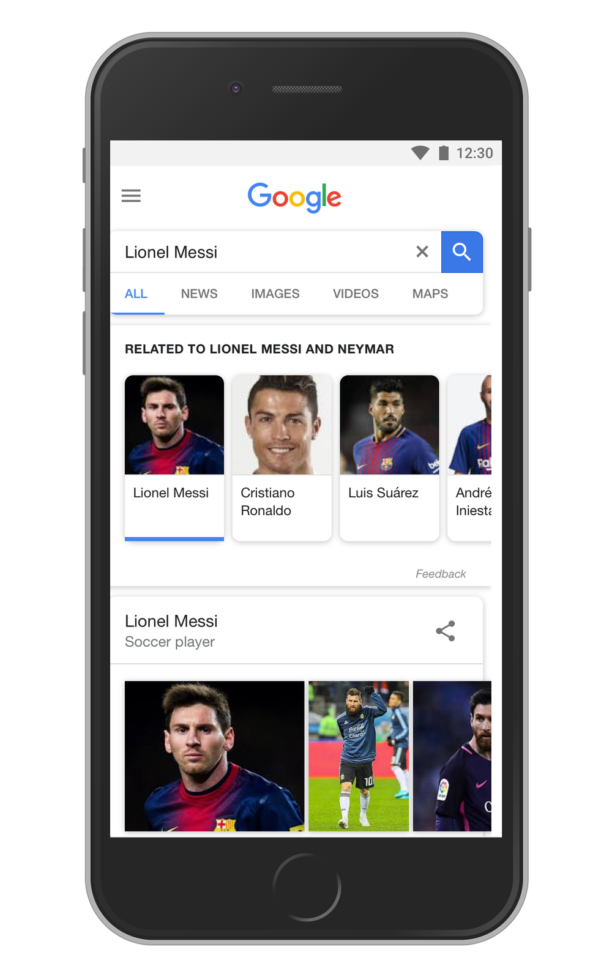Clear the search query text
Screen dimensions: 612x977
422,252
